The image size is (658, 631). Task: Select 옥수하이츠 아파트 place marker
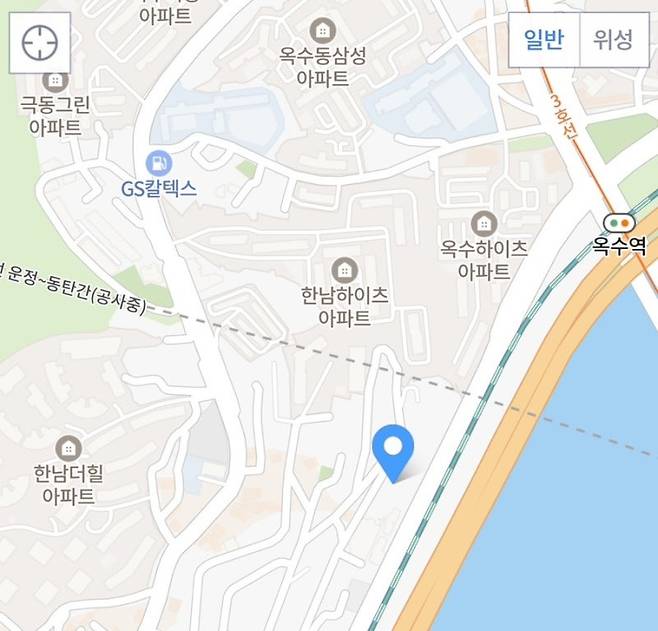point(484,222)
